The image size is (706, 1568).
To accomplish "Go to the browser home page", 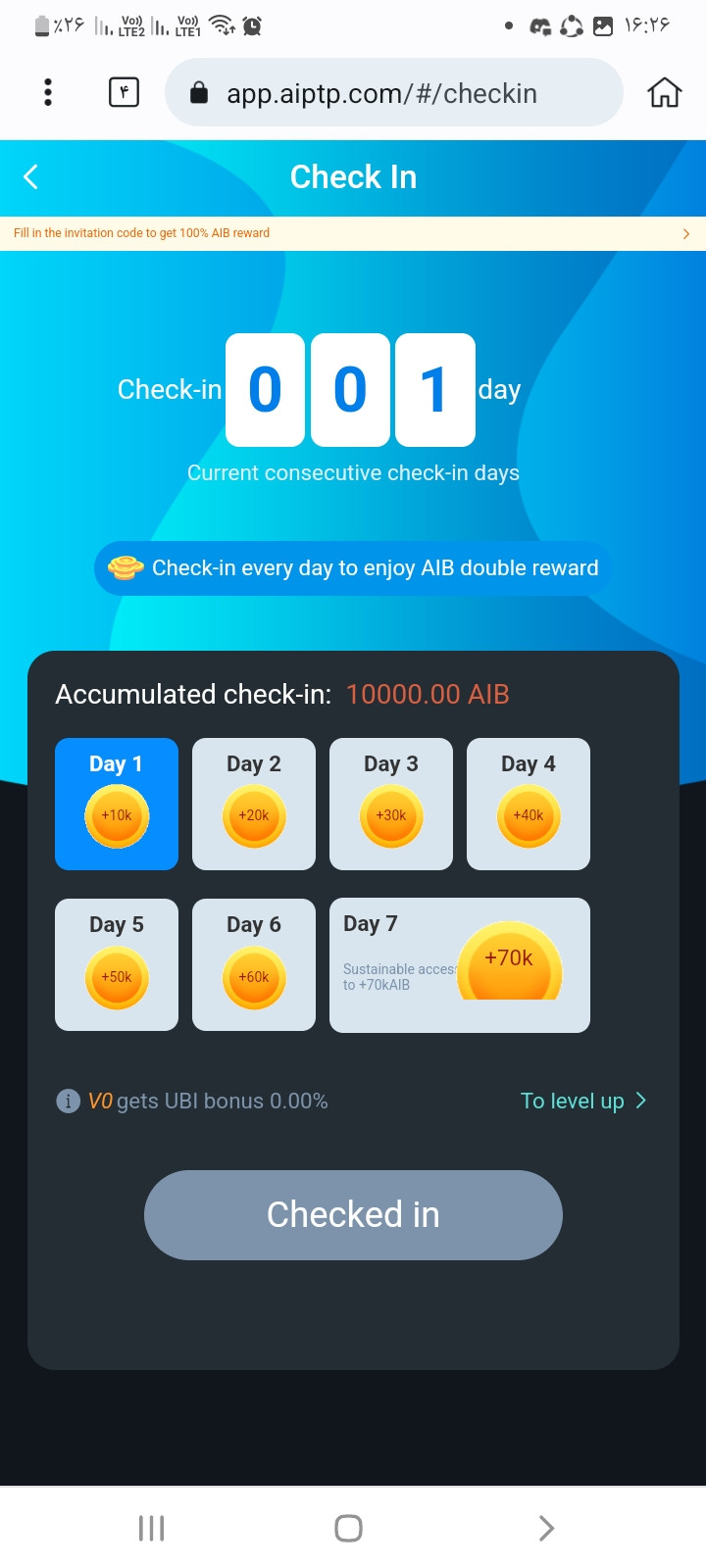I will [665, 92].
